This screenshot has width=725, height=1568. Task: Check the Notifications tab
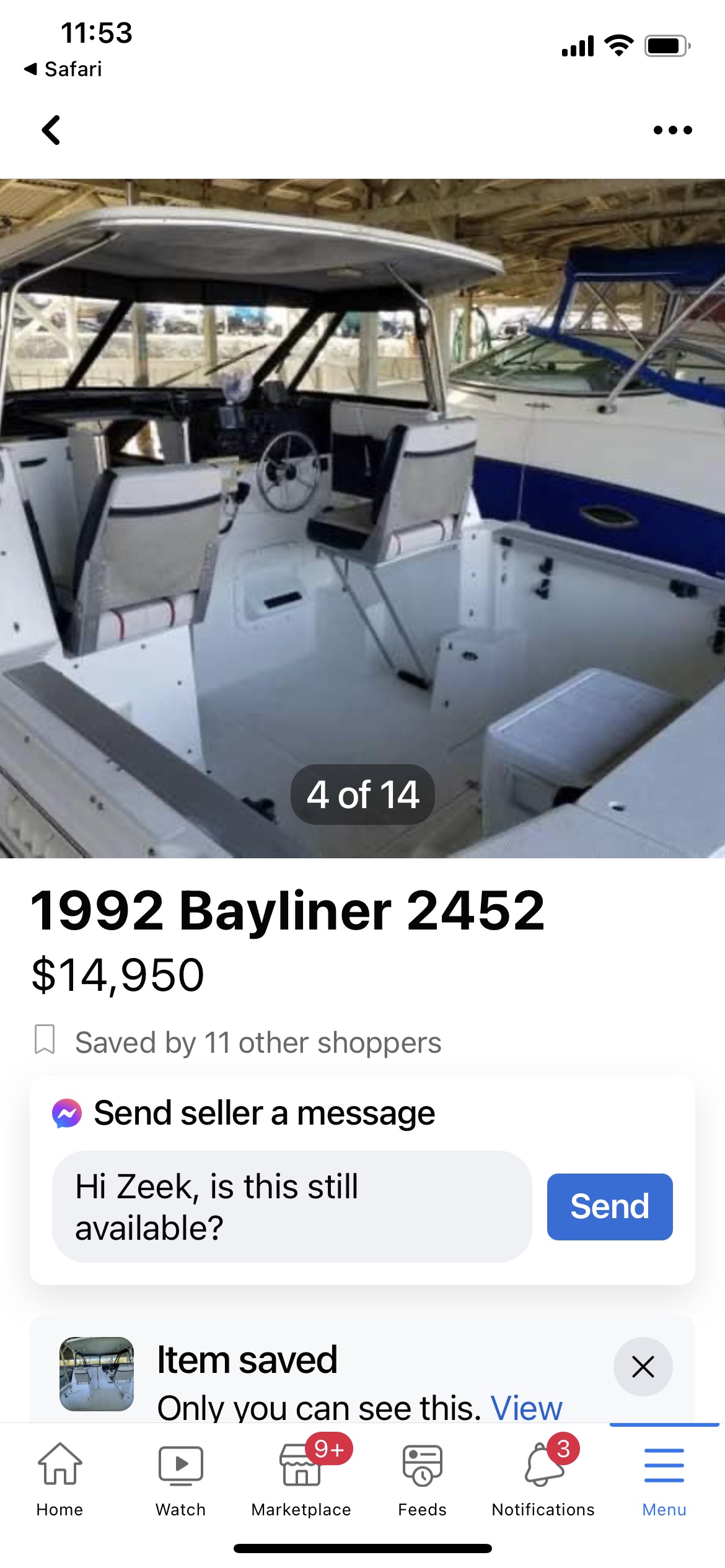tap(543, 1478)
